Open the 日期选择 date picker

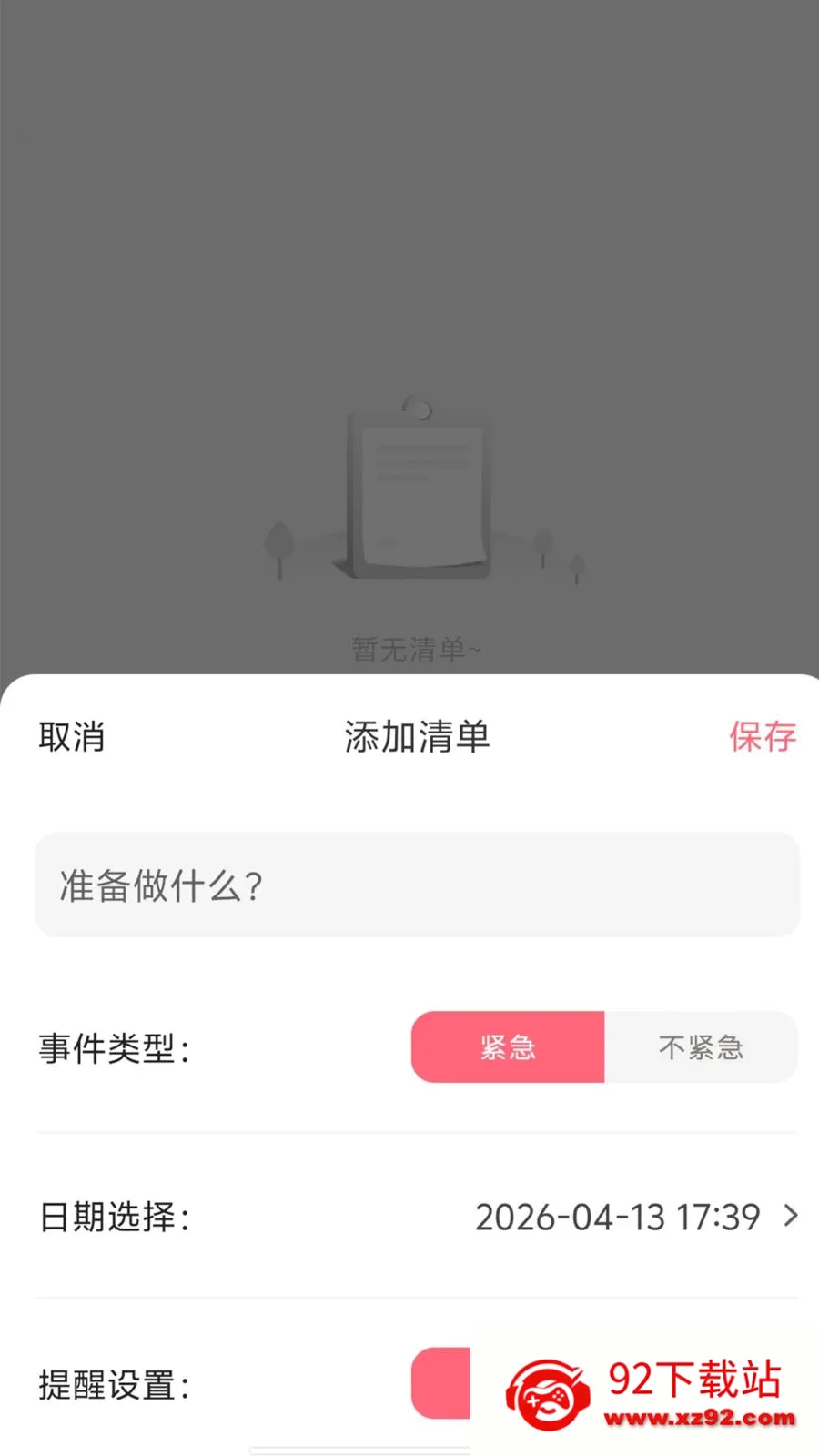click(635, 1217)
